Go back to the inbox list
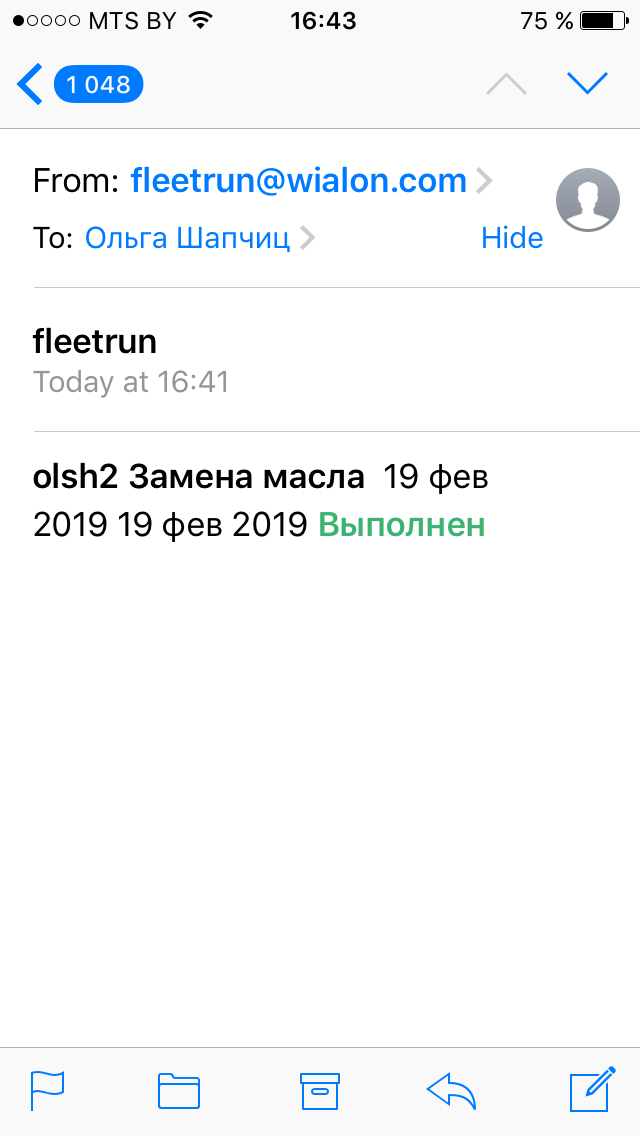The height and width of the screenshot is (1136, 640). point(80,84)
